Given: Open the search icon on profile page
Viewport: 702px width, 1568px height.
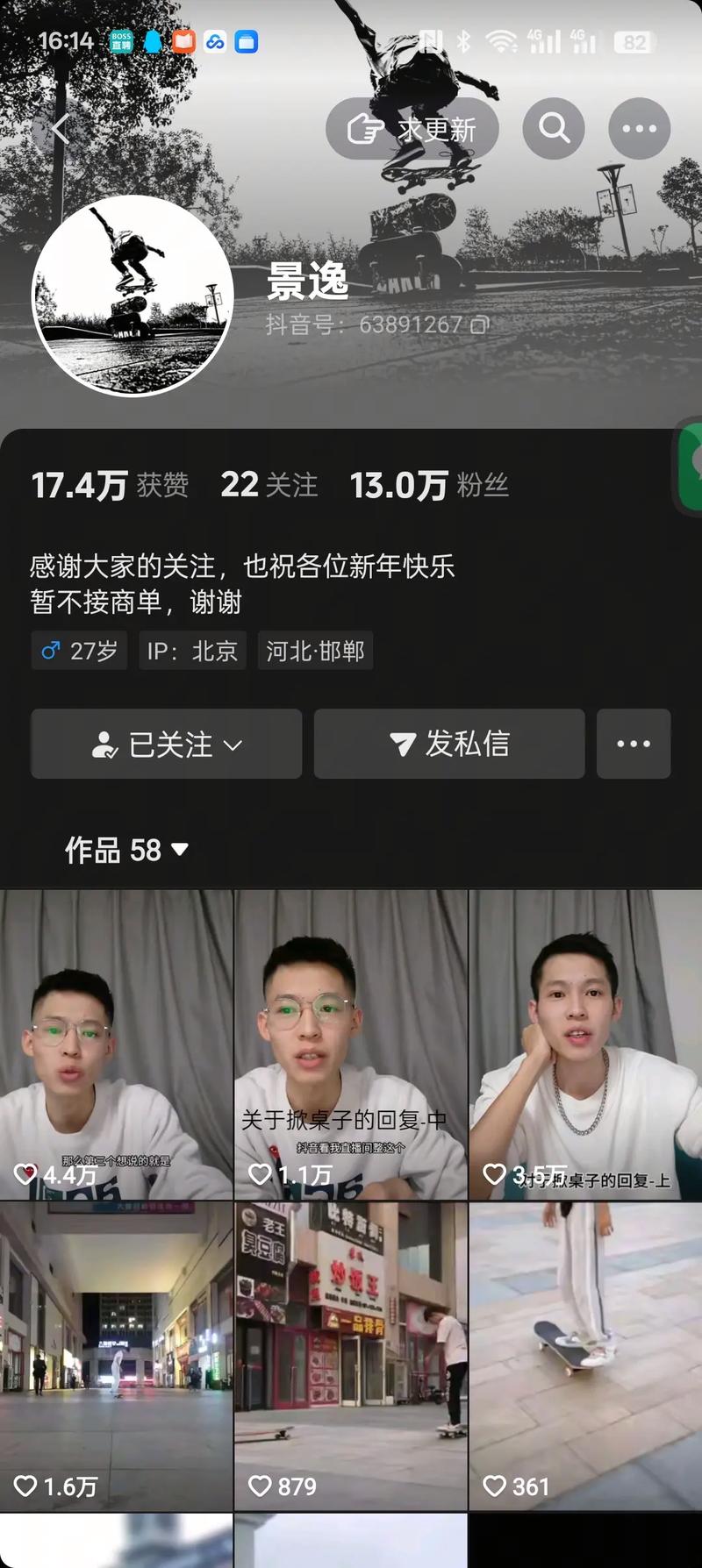Looking at the screenshot, I should pos(553,128).
